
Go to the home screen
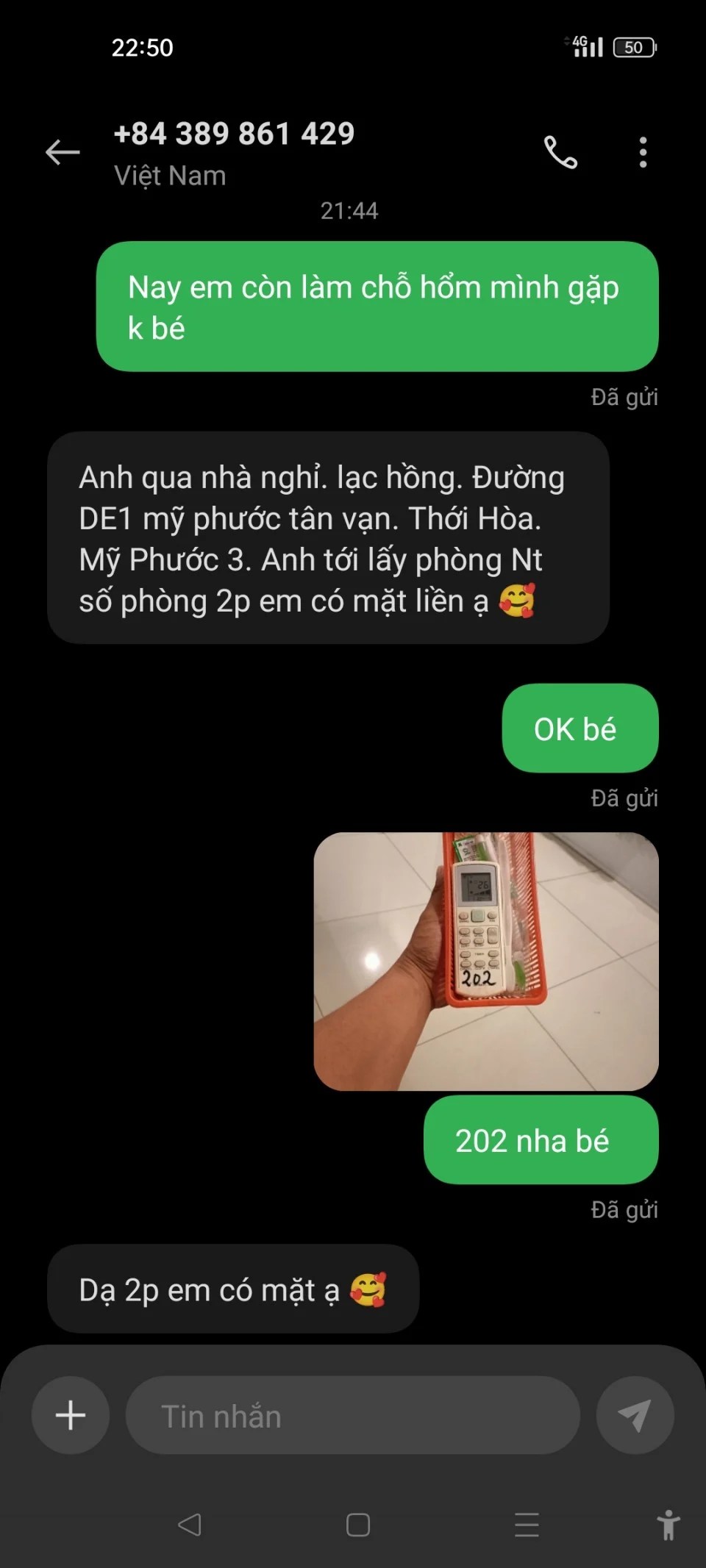pos(358,1525)
